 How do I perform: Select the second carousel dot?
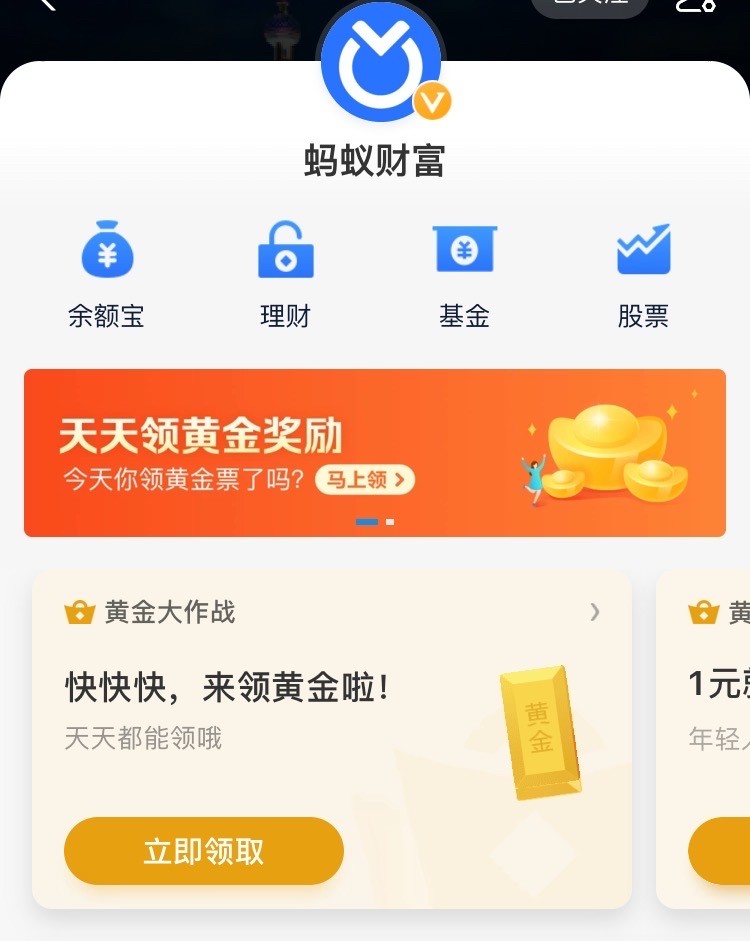click(x=388, y=521)
